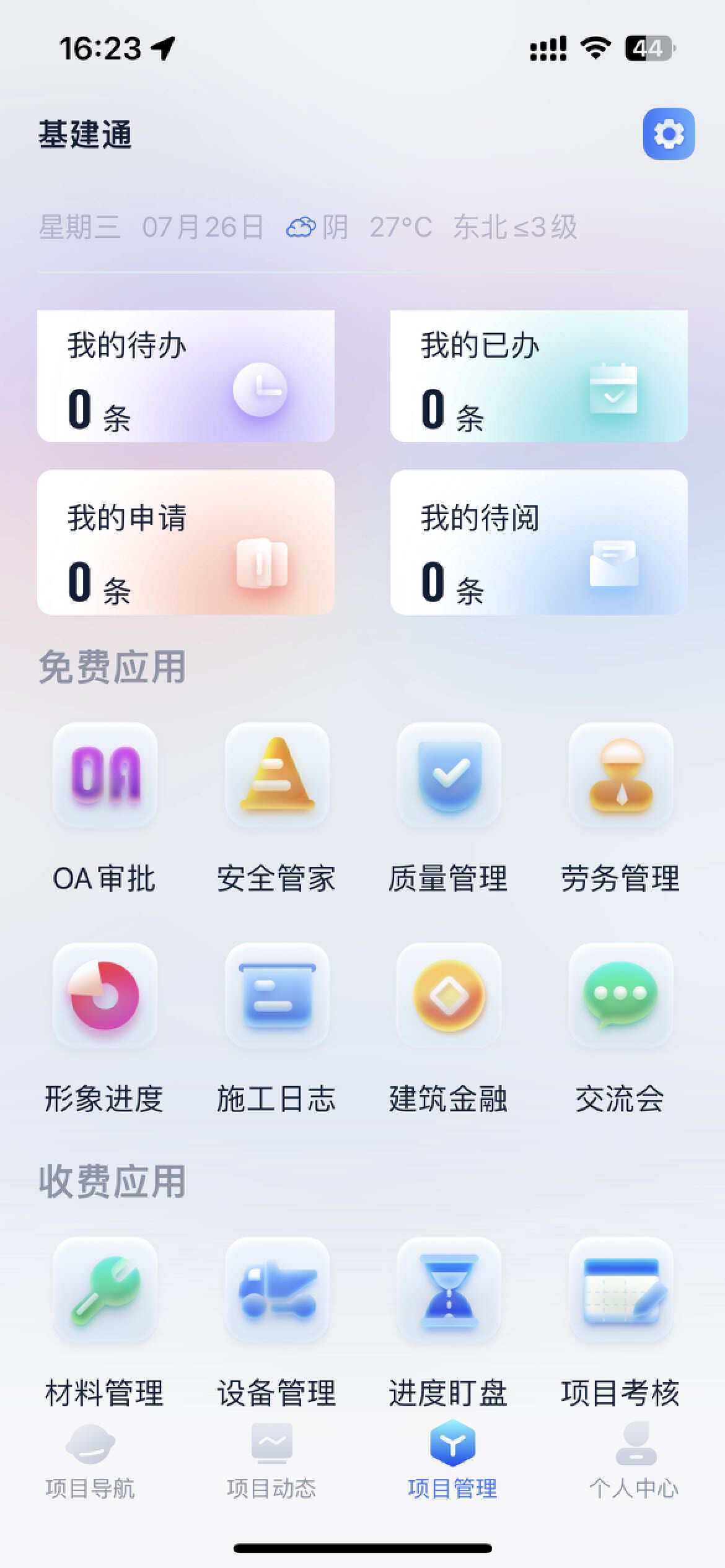
Task: Open 施工日志 app
Action: [277, 996]
